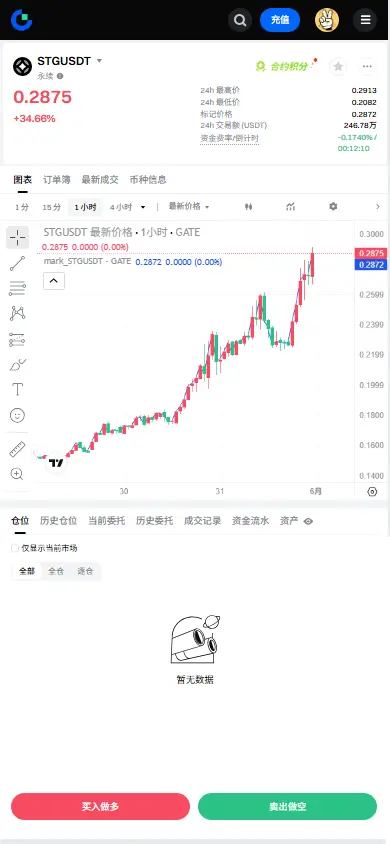This screenshot has height=844, width=390.
Task: Expand the STGUSDT pair dropdown
Action: [x=99, y=61]
